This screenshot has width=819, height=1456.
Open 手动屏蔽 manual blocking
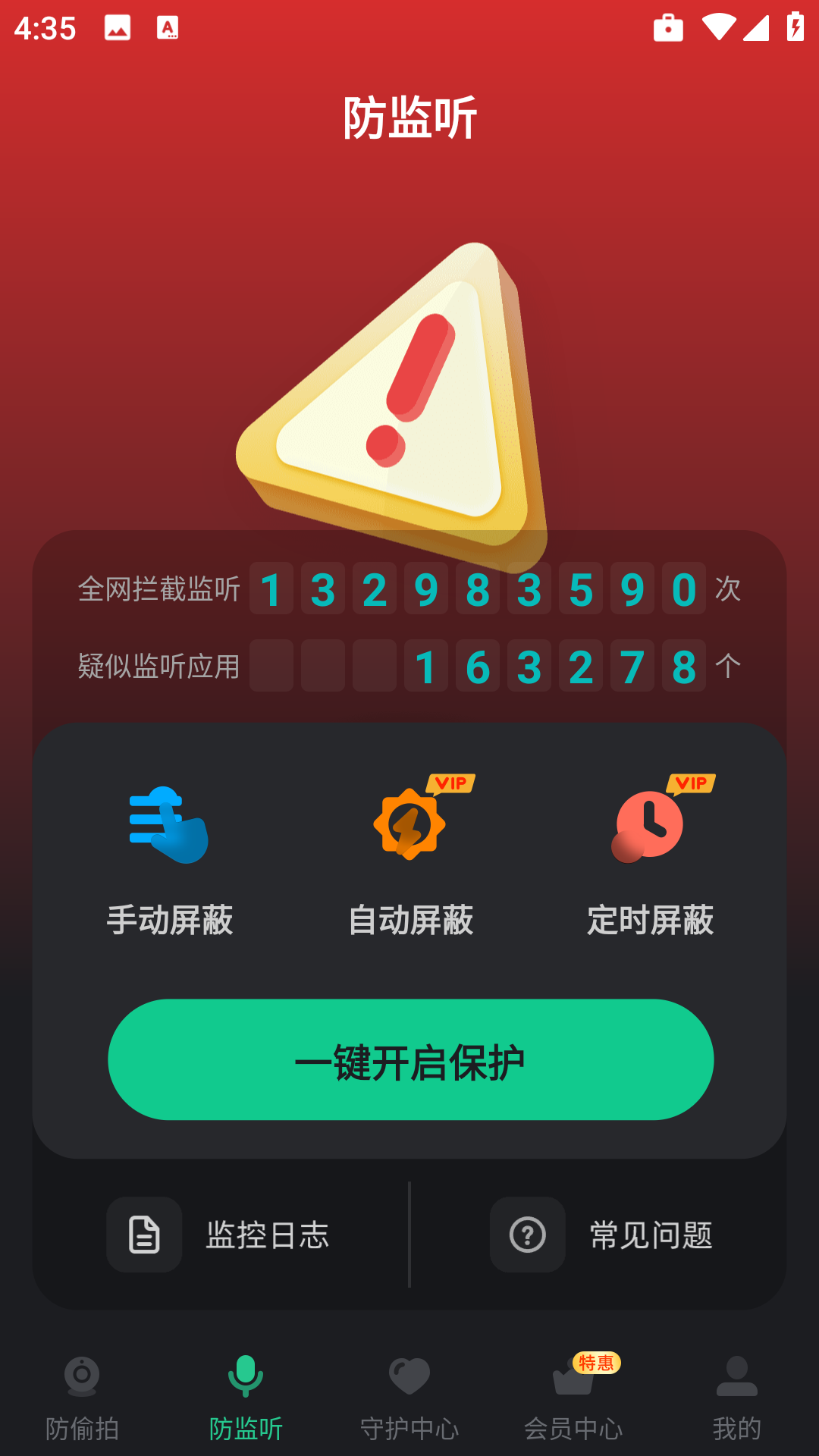[x=170, y=861]
